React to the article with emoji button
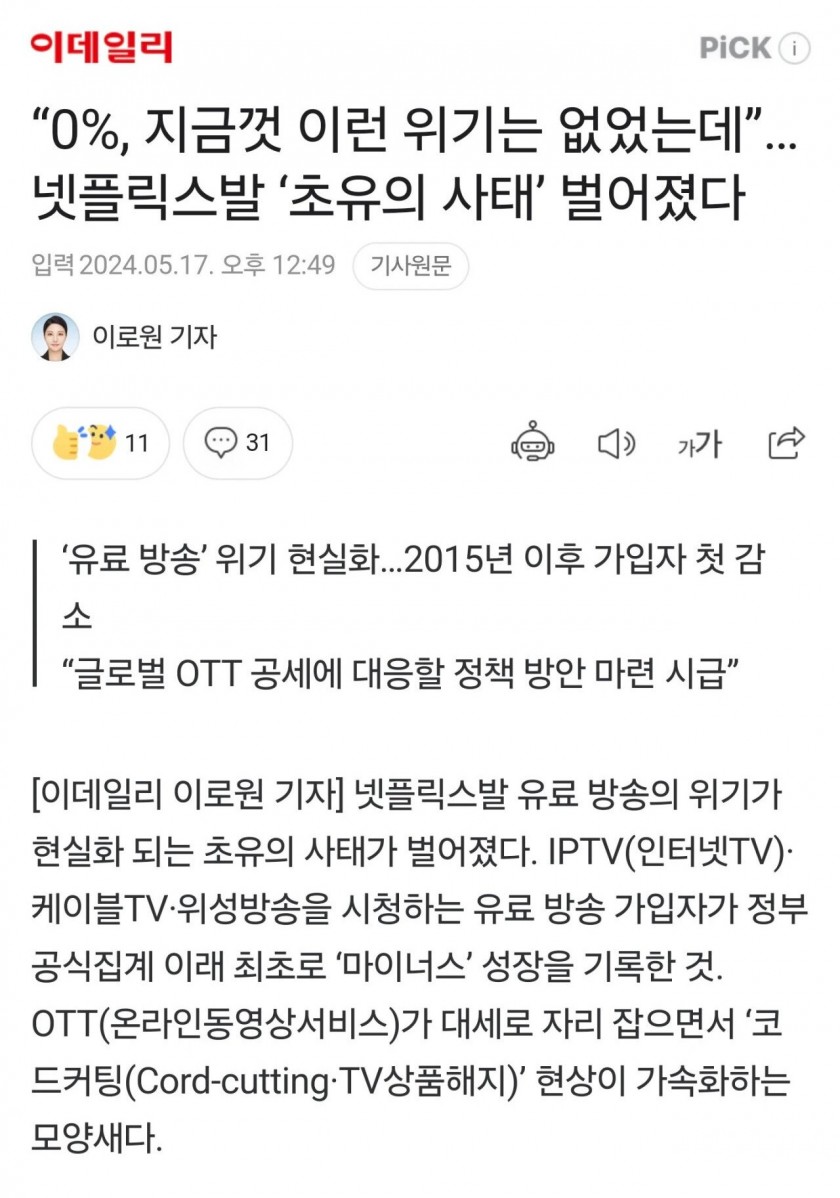 pyautogui.click(x=100, y=443)
